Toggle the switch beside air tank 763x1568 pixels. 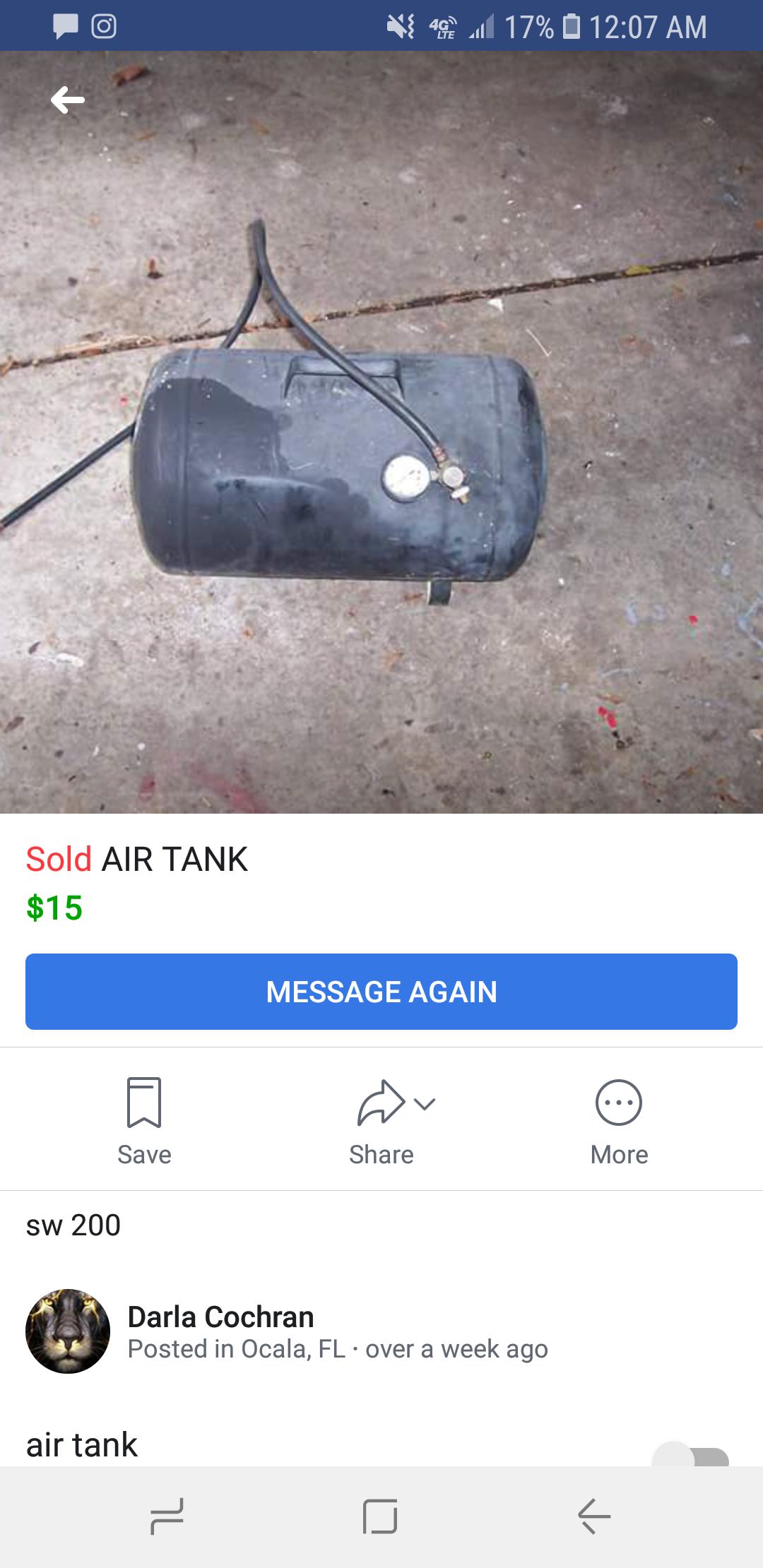point(691,1455)
